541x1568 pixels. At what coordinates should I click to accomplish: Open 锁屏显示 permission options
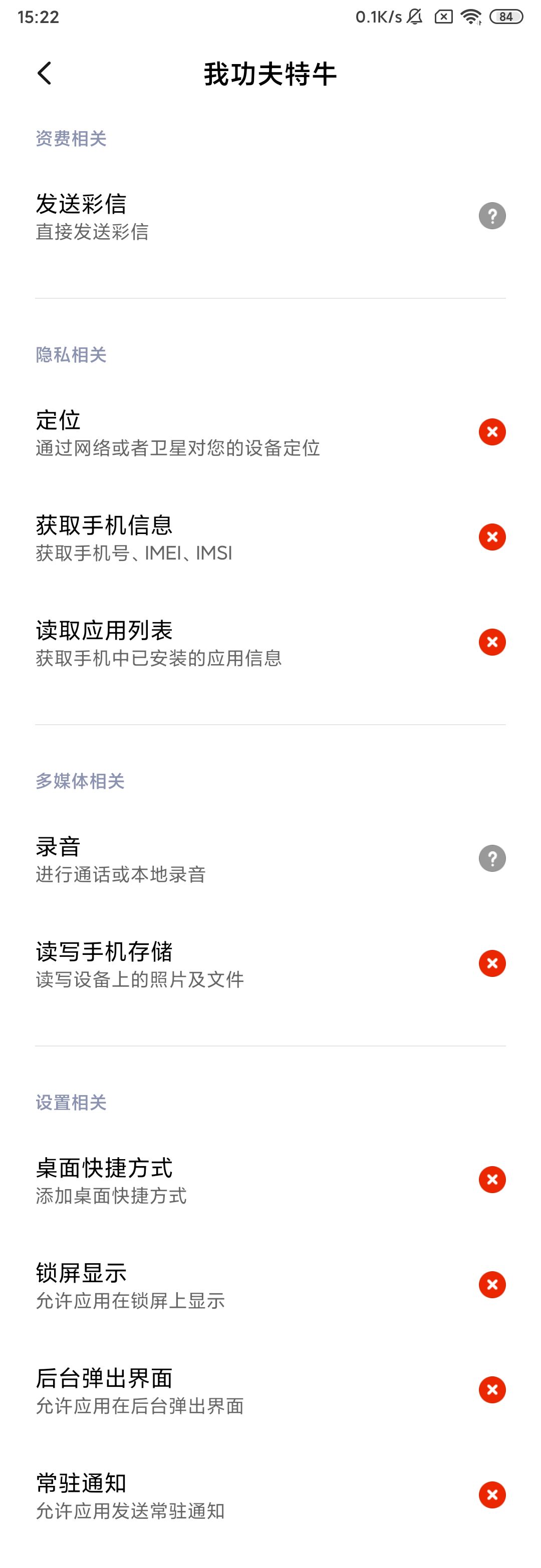270,1285
